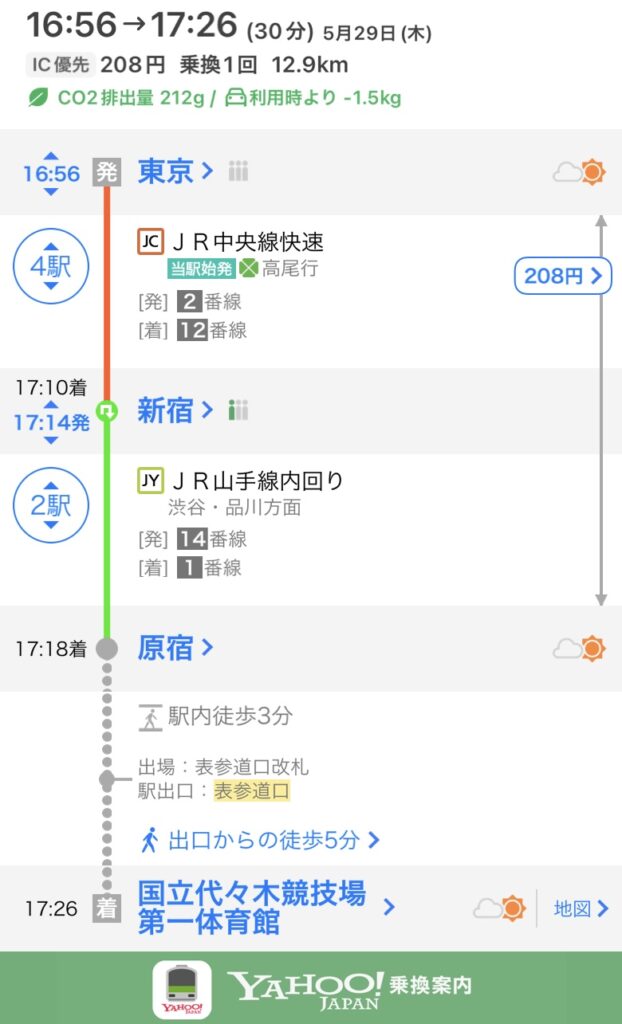This screenshot has height=1024, width=622.
Task: Open the weather icon beside Harajuku
Action: pyautogui.click(x=580, y=649)
